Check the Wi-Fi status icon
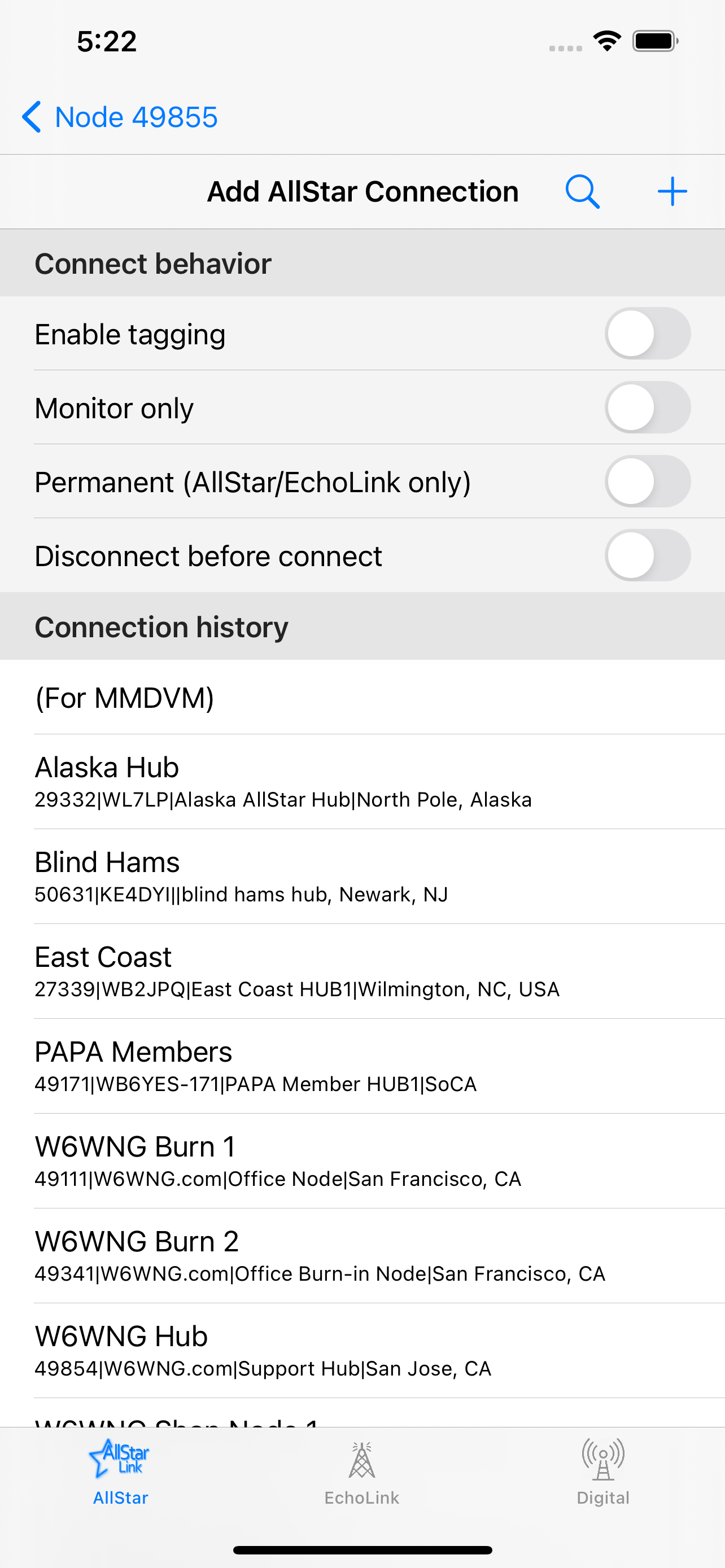Screen dimensions: 725x1568 606,40
